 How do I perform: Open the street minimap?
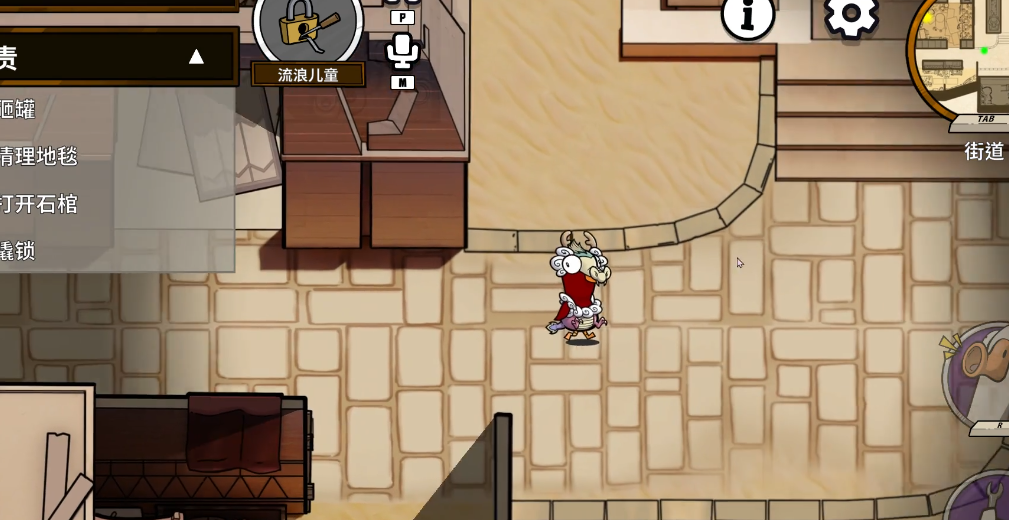(965, 55)
